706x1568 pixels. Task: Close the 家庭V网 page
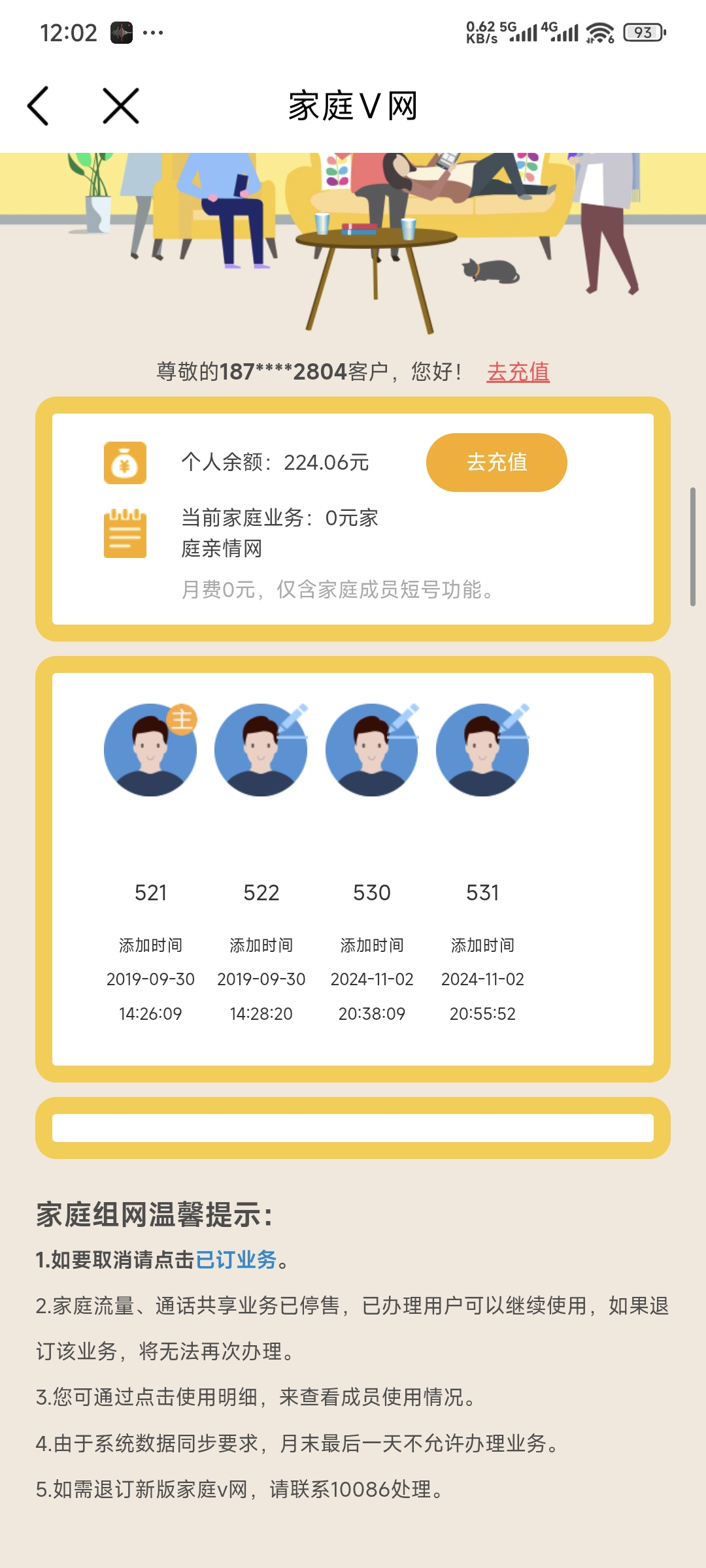(x=121, y=106)
